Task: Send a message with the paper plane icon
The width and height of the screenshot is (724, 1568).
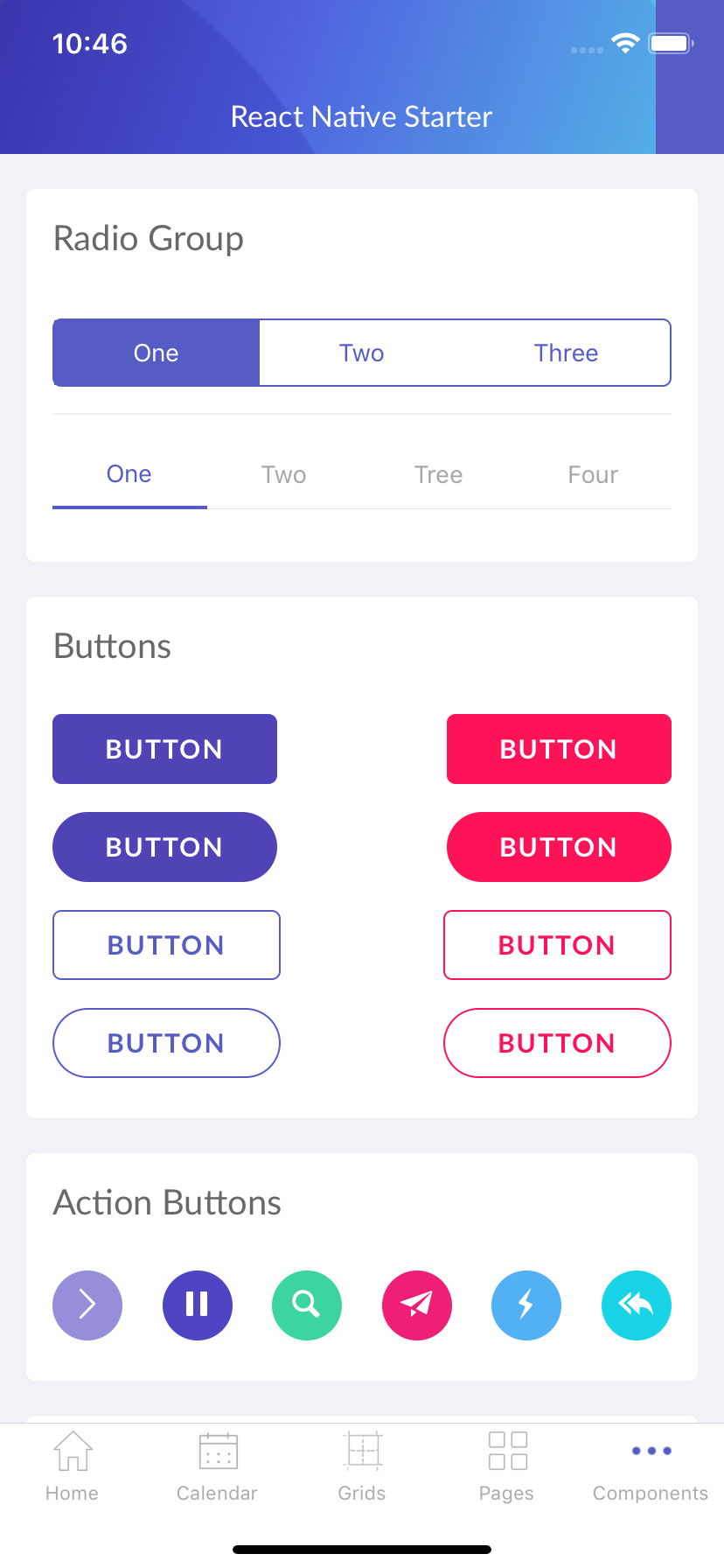Action: tap(417, 1305)
